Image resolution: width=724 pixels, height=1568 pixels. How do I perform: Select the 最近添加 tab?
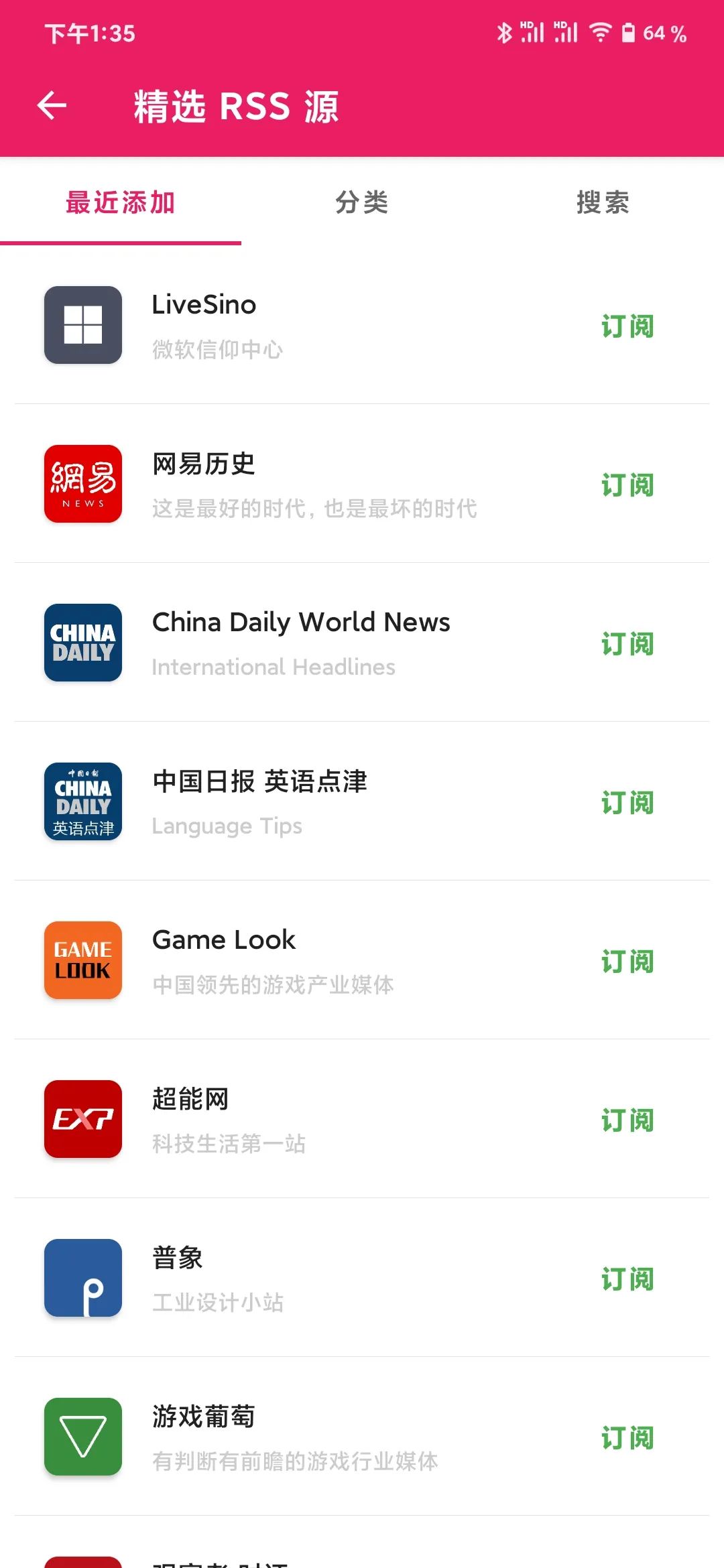(121, 202)
